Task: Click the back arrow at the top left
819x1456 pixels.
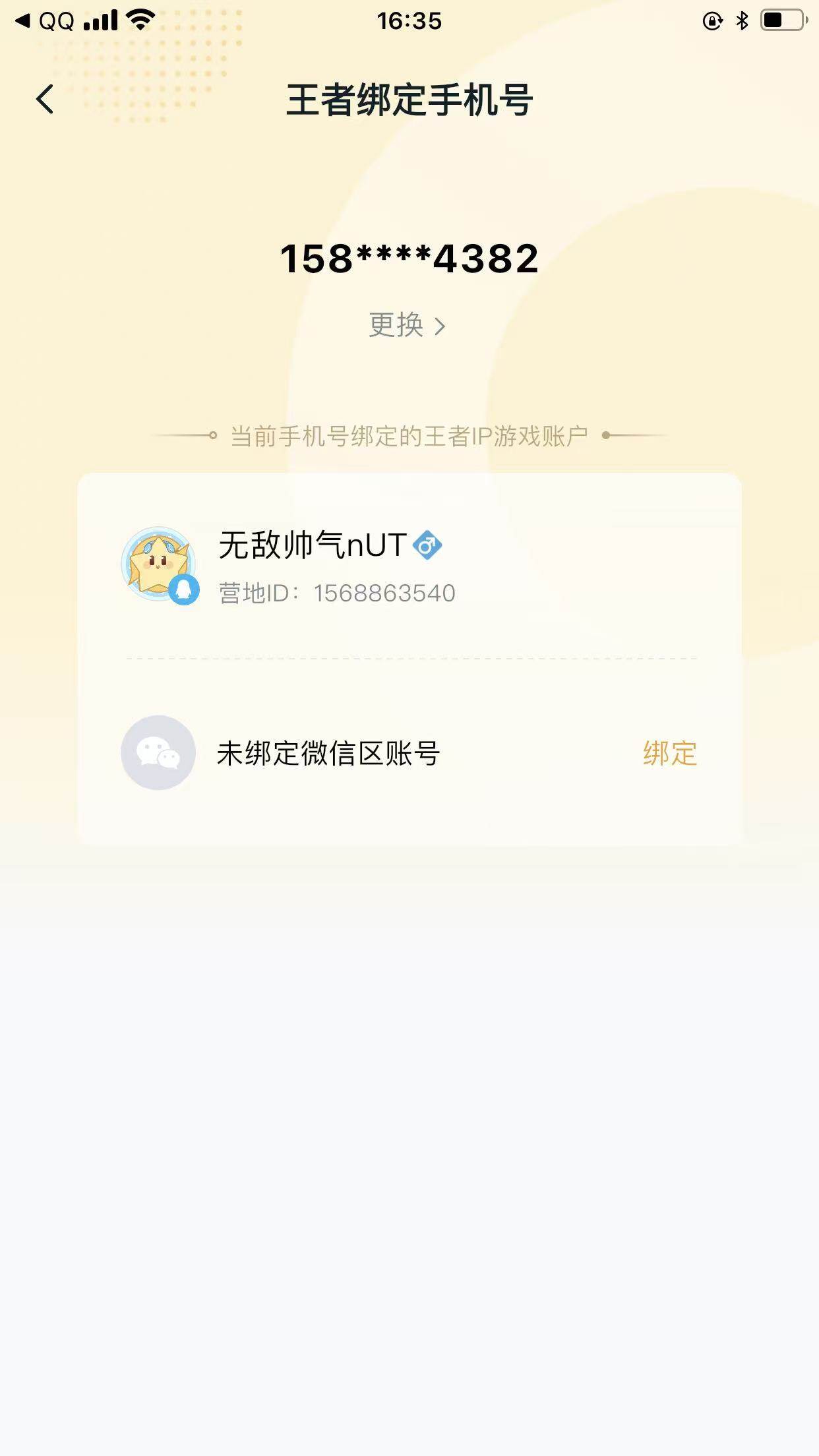Action: (44, 99)
